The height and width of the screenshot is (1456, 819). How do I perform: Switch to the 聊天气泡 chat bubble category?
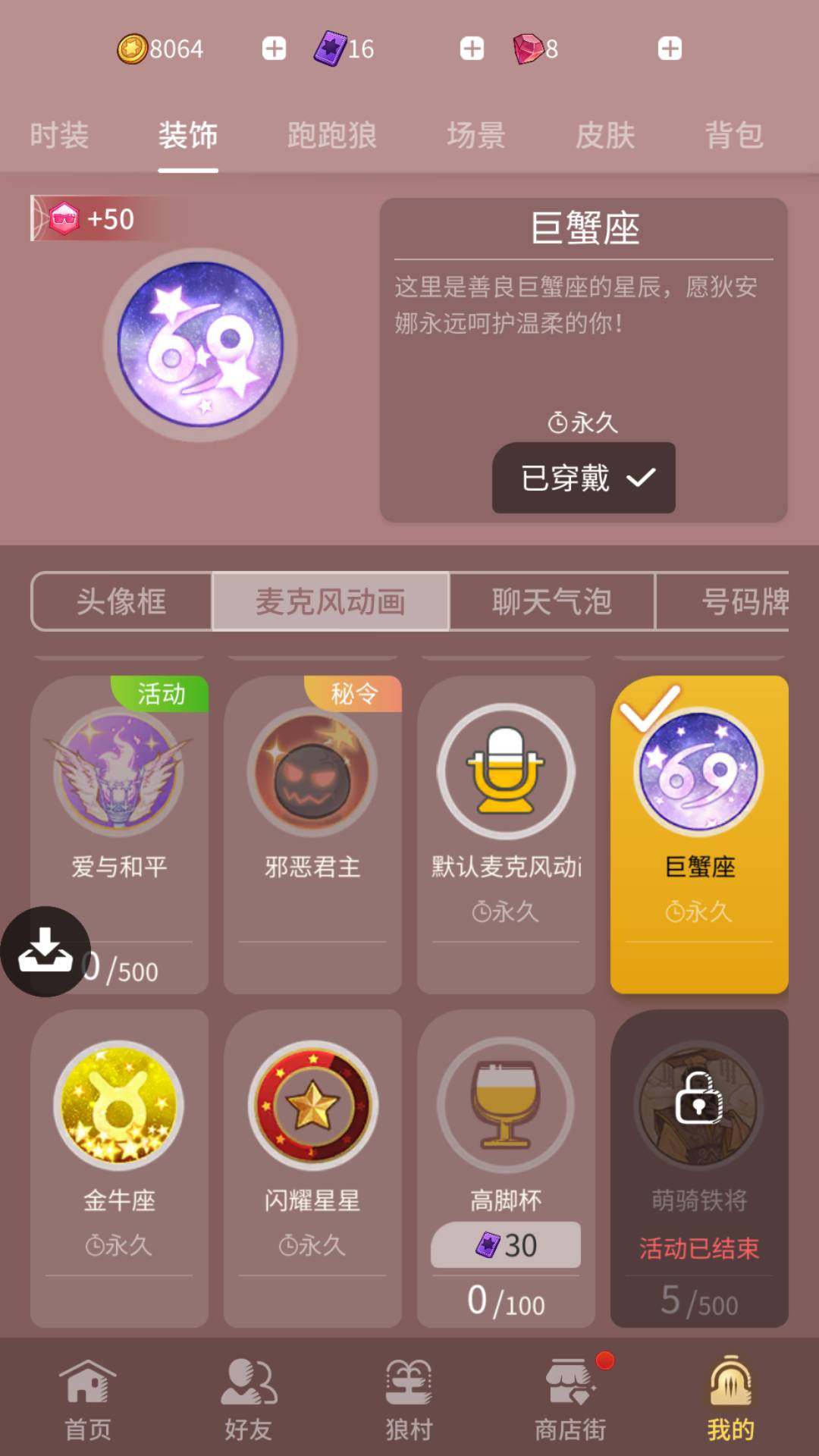pyautogui.click(x=551, y=601)
